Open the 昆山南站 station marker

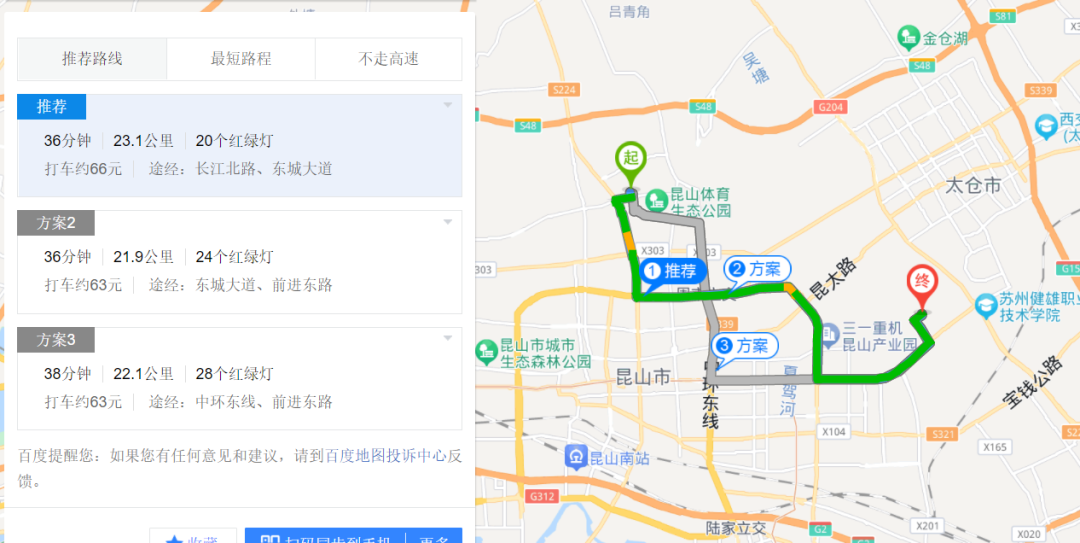(x=576, y=457)
